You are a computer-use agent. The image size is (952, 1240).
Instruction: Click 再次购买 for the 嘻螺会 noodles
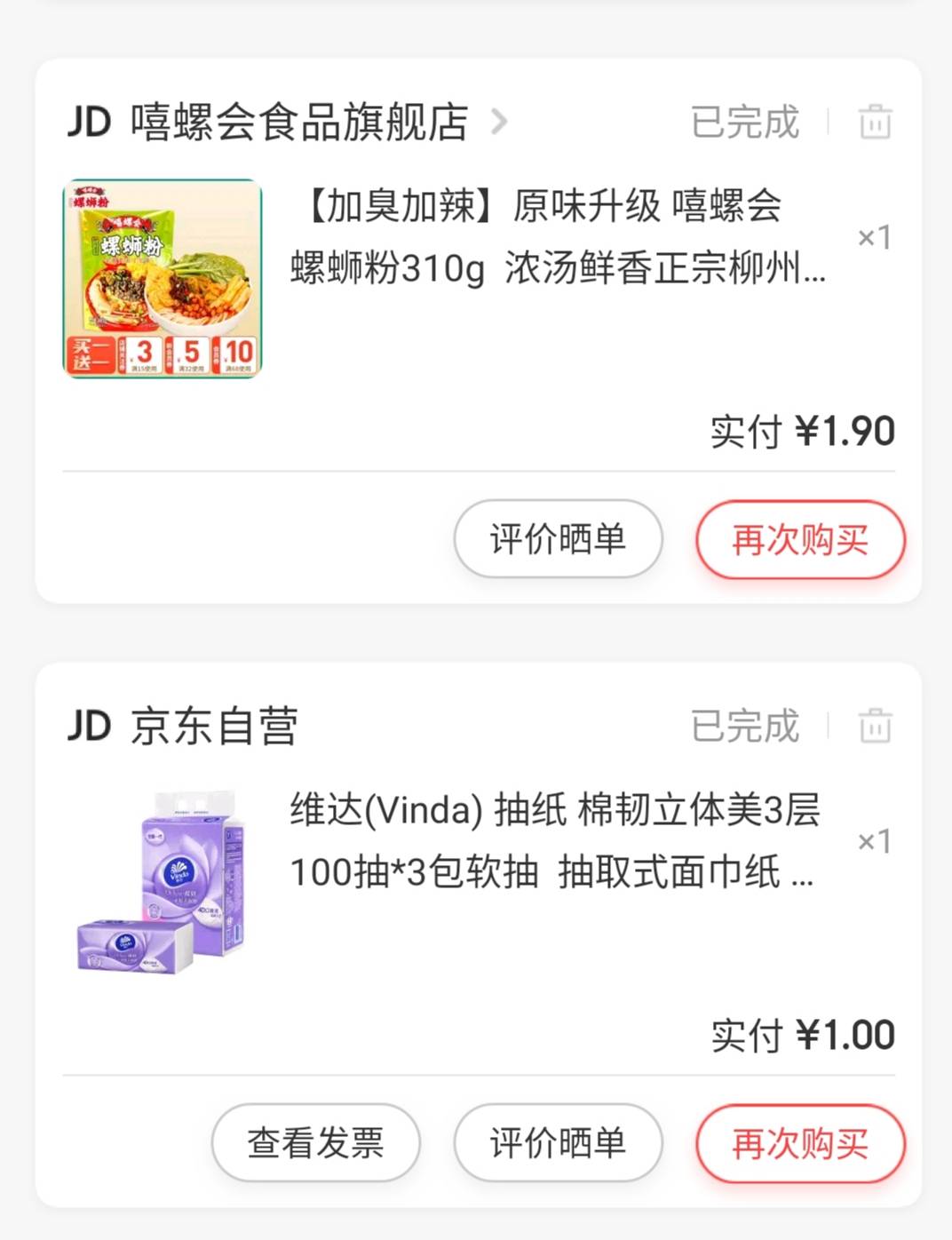click(x=798, y=539)
